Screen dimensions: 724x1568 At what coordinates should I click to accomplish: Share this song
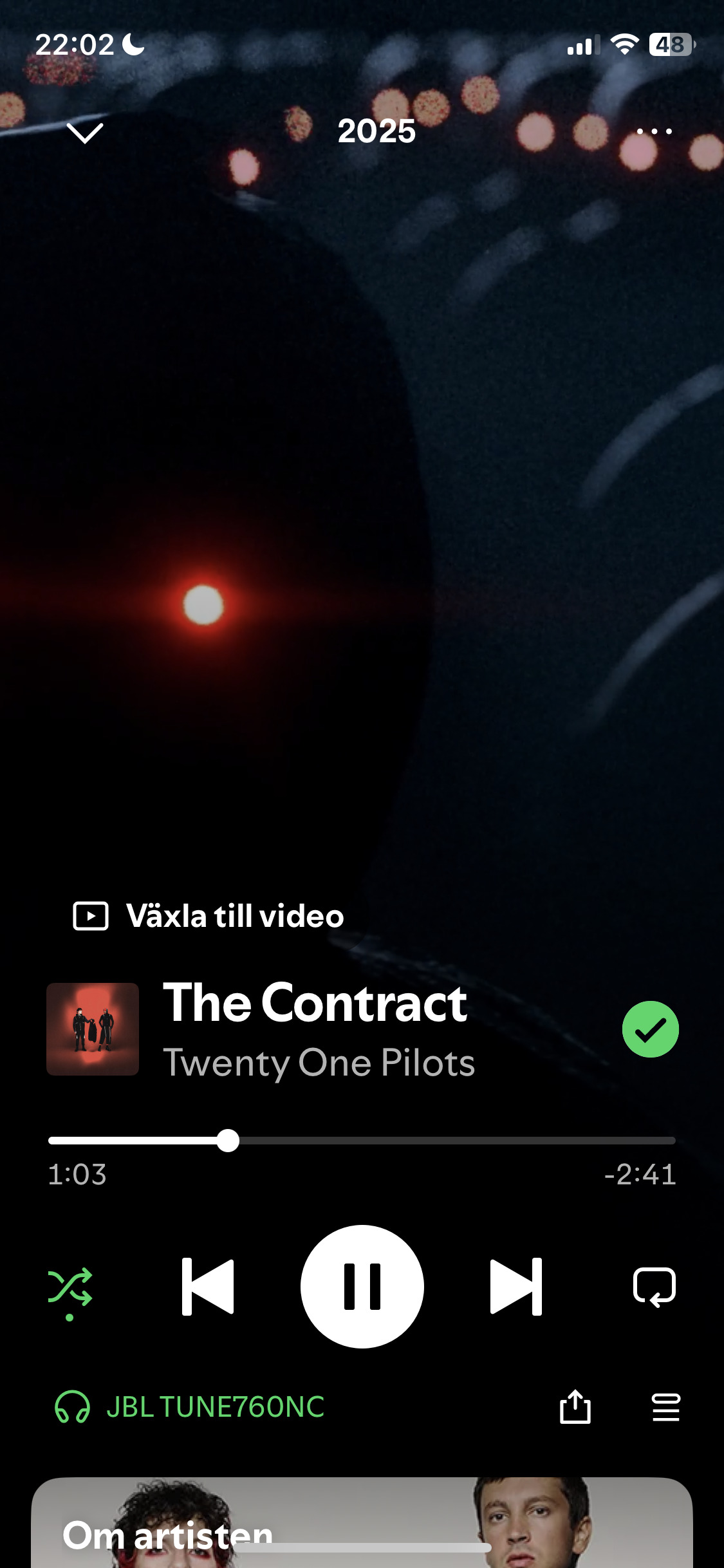pos(575,1407)
